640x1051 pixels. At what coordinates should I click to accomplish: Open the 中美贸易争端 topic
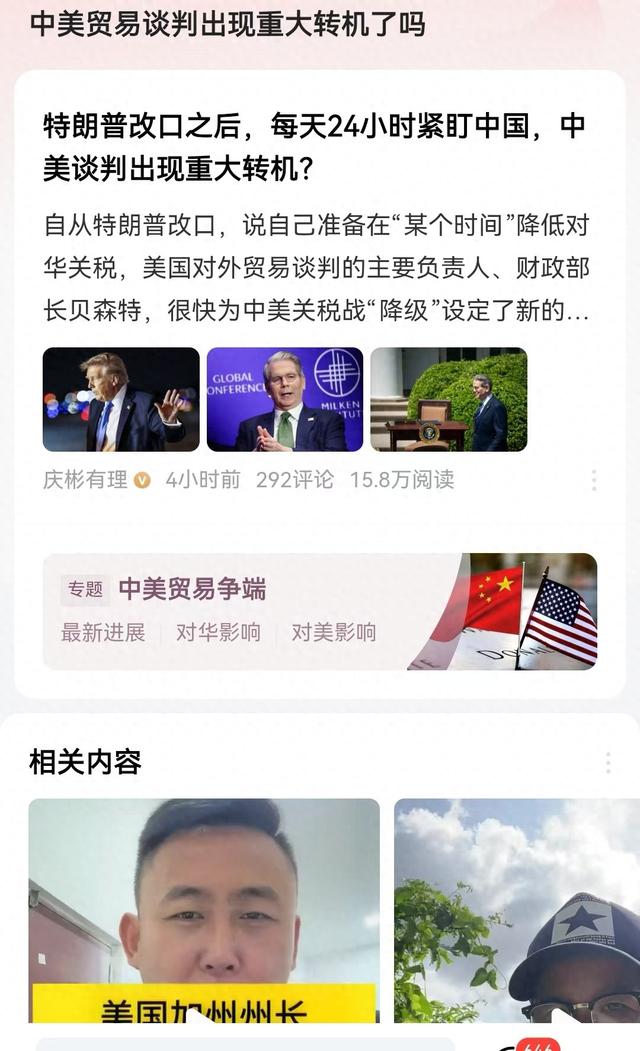(192, 589)
